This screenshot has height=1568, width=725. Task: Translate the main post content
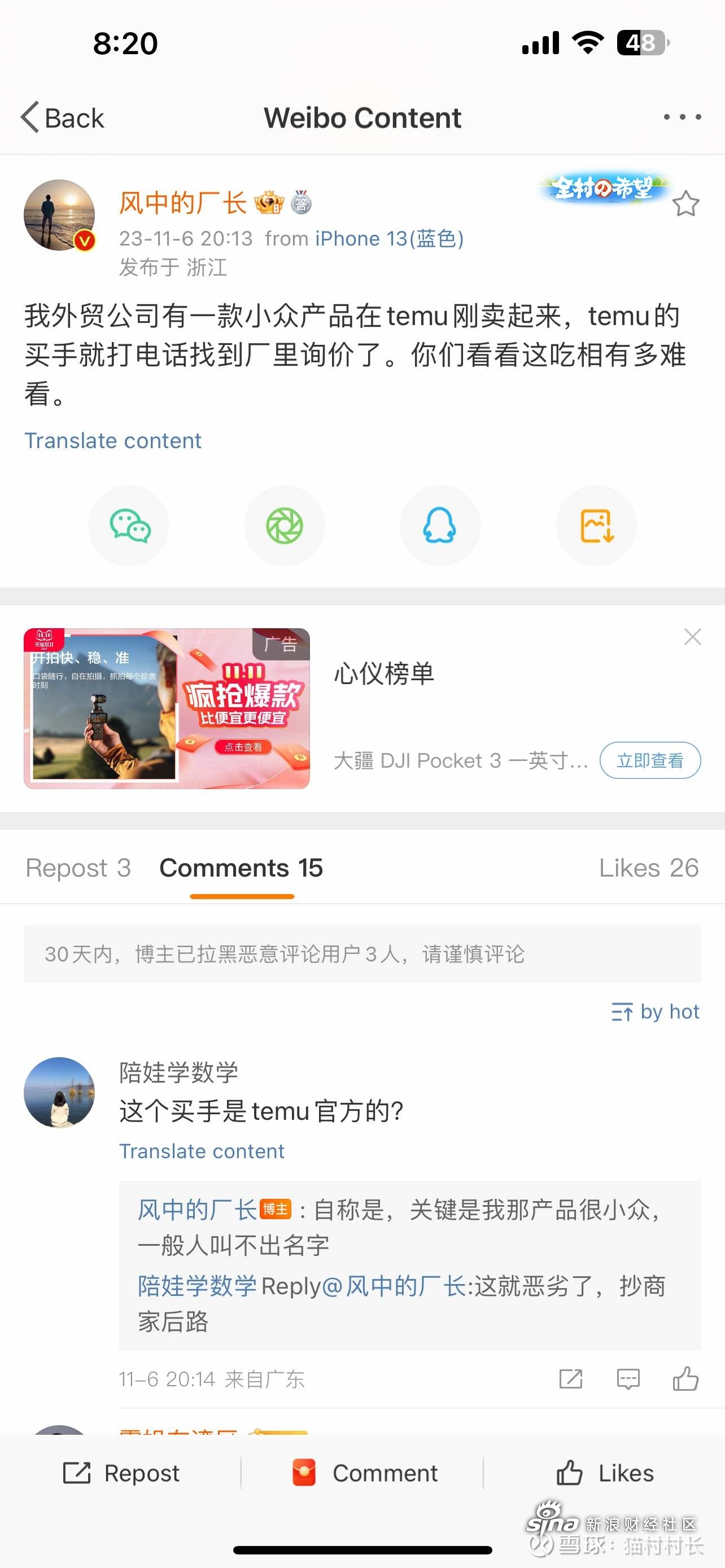point(112,440)
